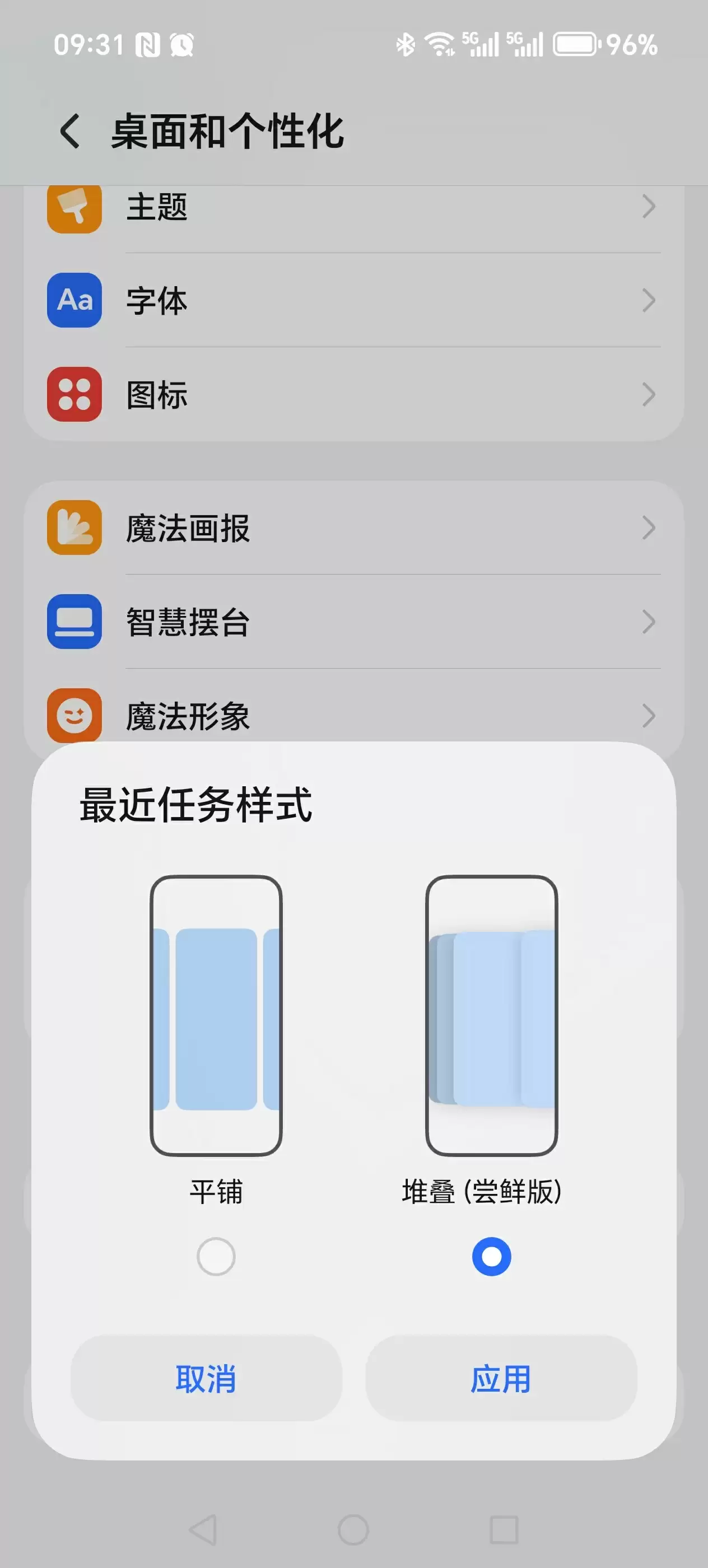This screenshot has height=1568, width=708.
Task: Open 魔法画报 via its orange icon
Action: pyautogui.click(x=75, y=529)
